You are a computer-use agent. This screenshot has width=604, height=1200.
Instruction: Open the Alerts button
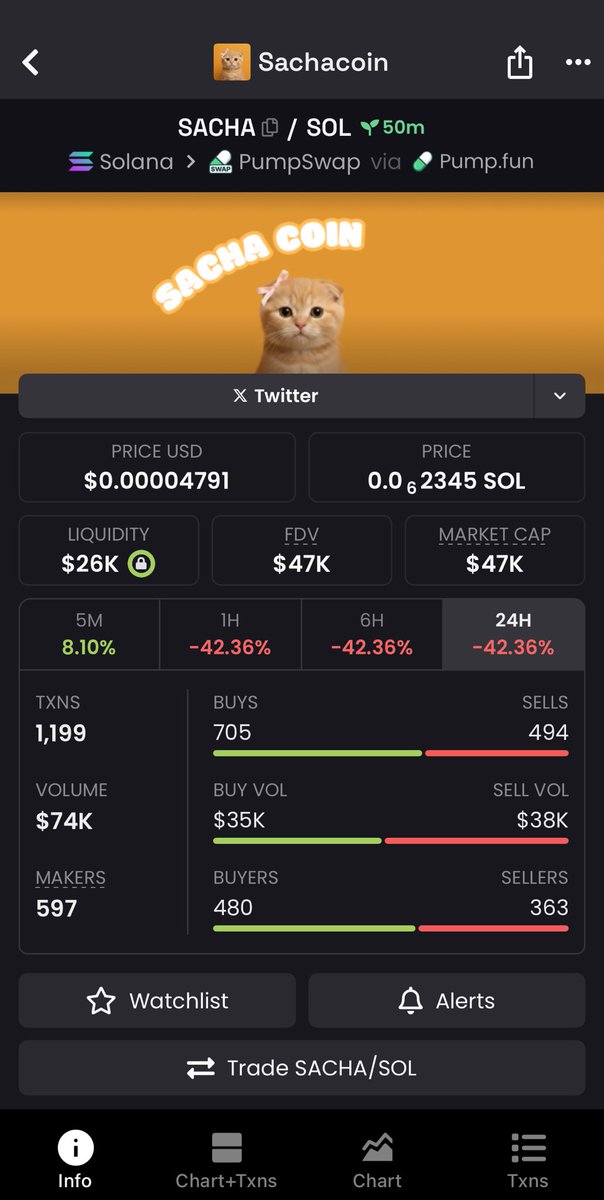[x=446, y=1001]
